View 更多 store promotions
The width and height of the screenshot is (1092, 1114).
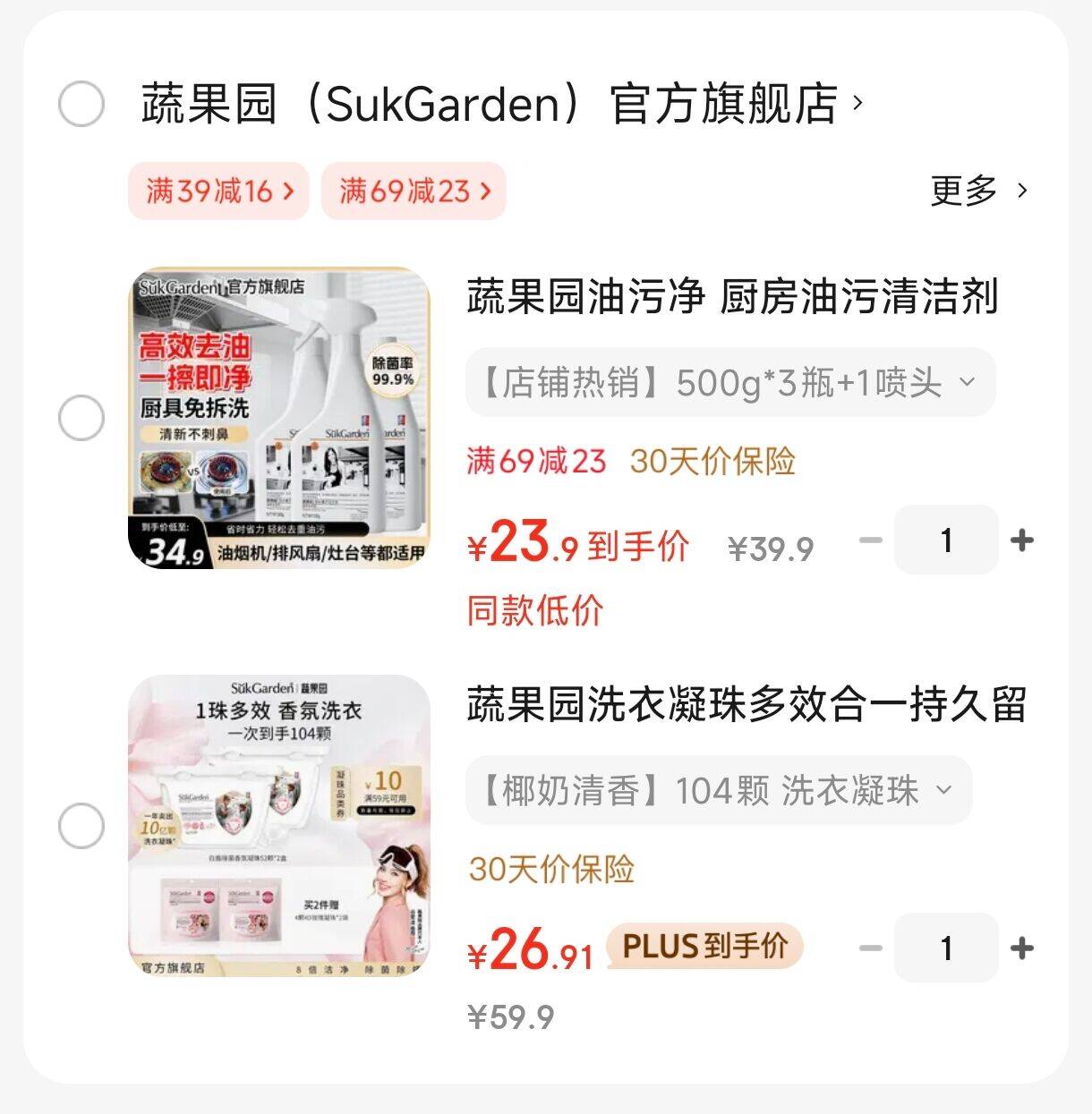coord(977,191)
